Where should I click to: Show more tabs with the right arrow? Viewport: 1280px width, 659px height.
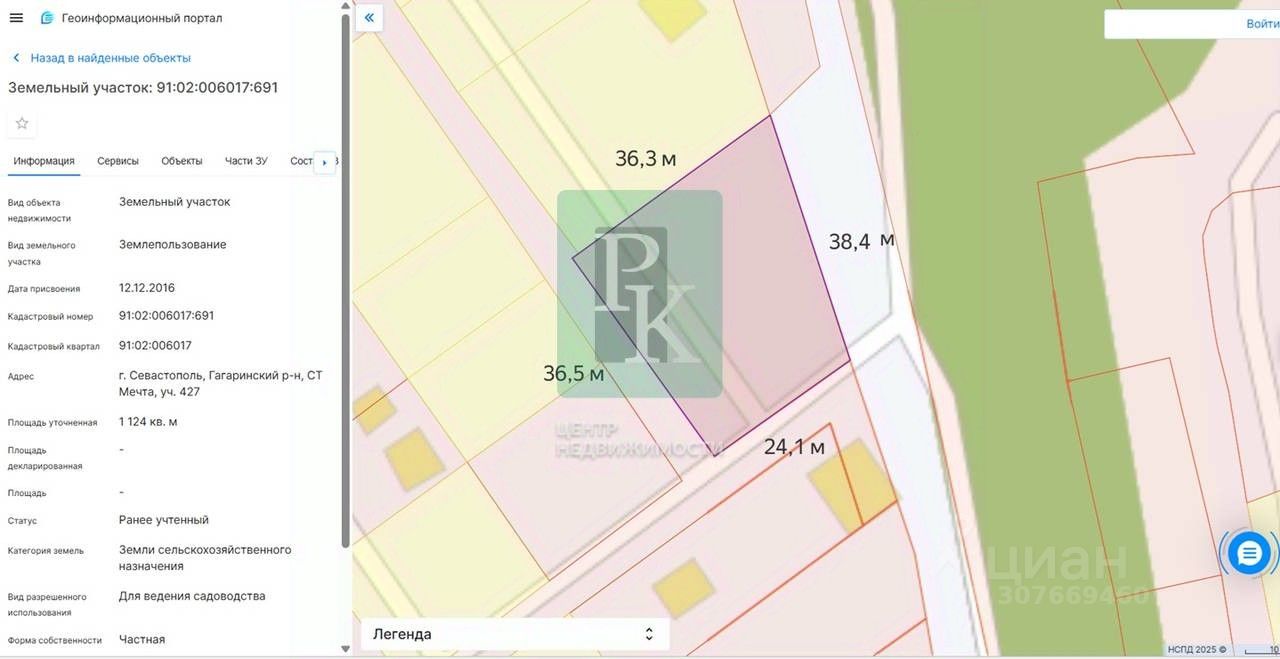(x=324, y=162)
